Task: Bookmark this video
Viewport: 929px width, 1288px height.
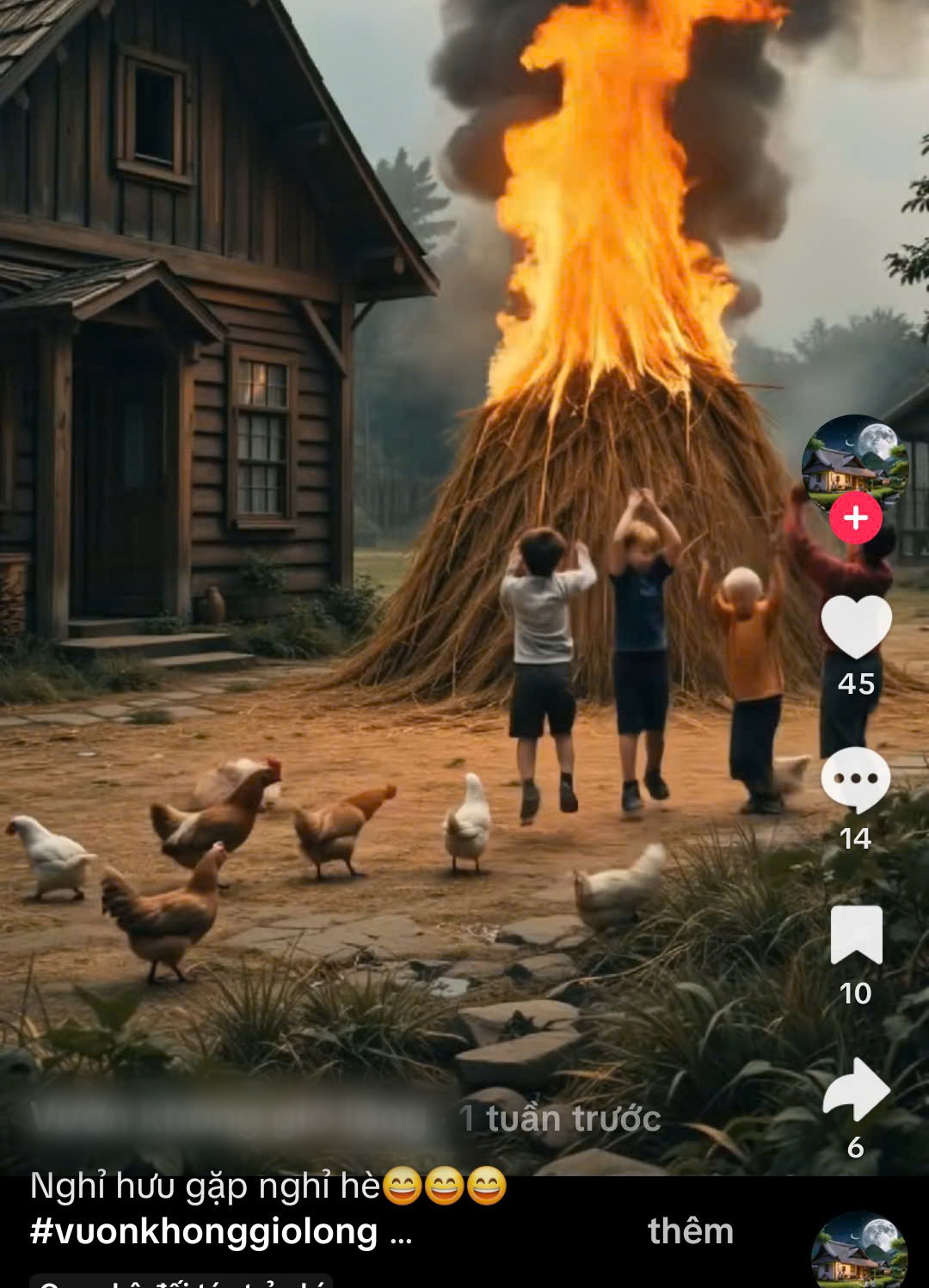Action: click(x=856, y=935)
